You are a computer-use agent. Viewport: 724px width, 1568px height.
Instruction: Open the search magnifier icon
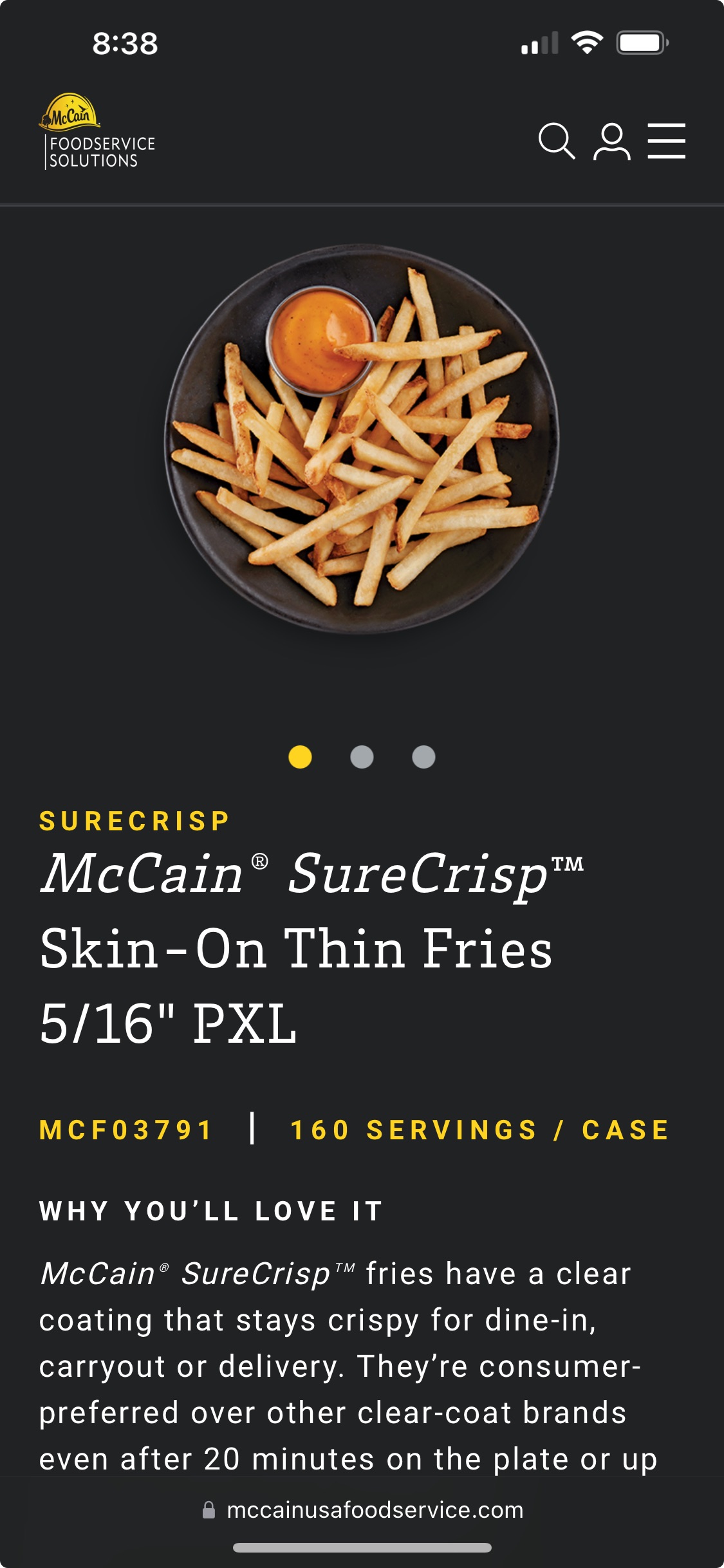click(557, 141)
